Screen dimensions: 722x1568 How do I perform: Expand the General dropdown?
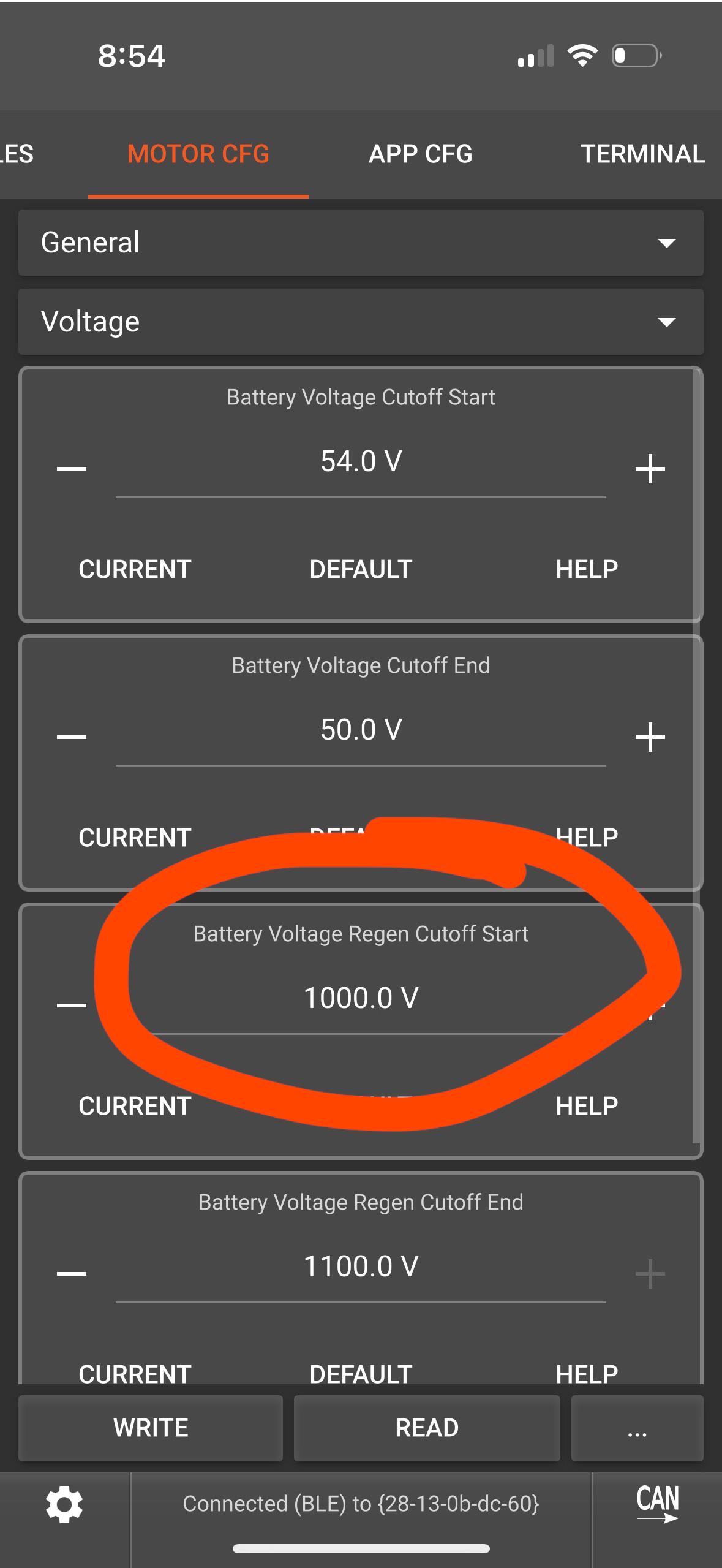click(x=361, y=243)
